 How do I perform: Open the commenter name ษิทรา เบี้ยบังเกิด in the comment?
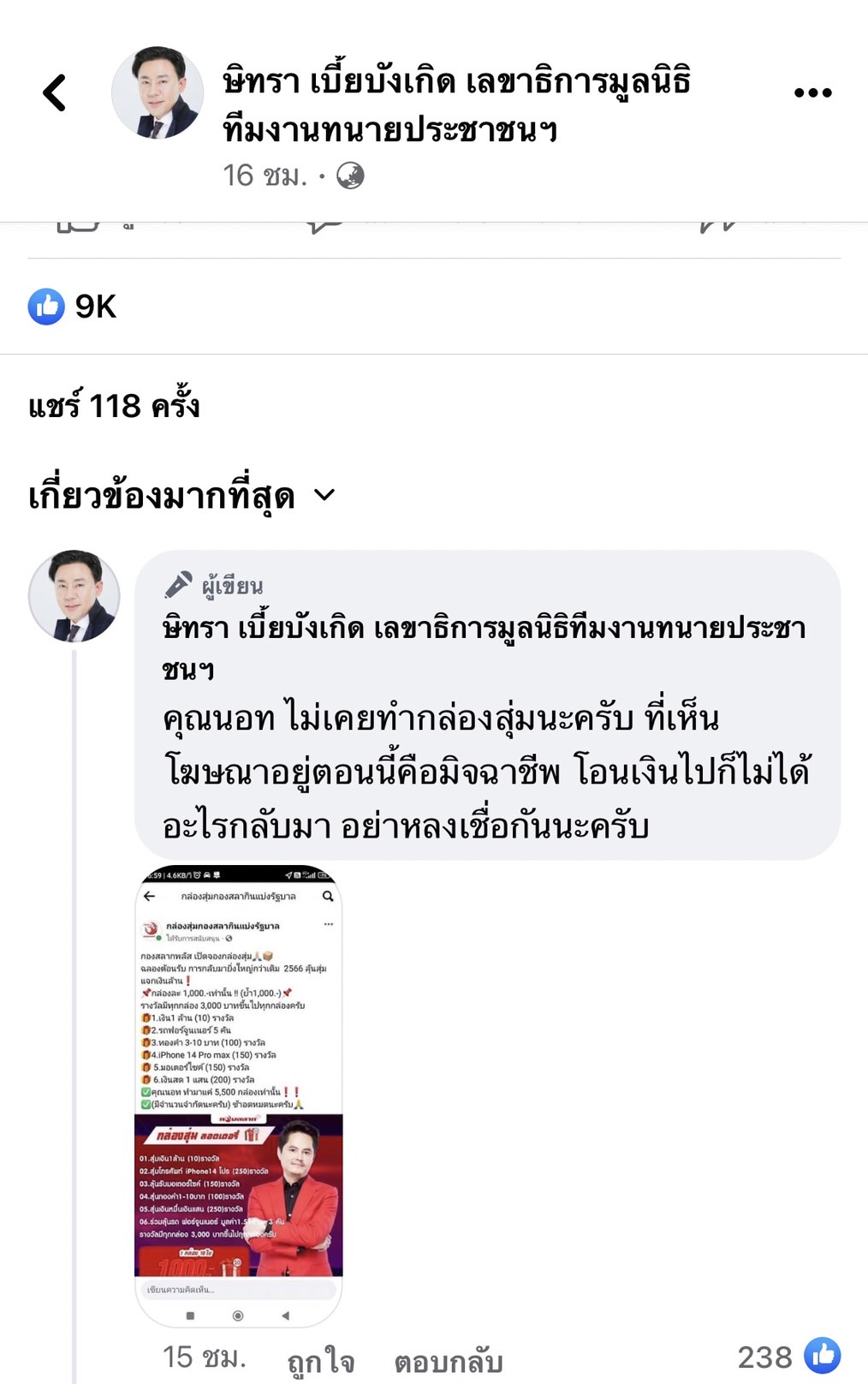(484, 629)
